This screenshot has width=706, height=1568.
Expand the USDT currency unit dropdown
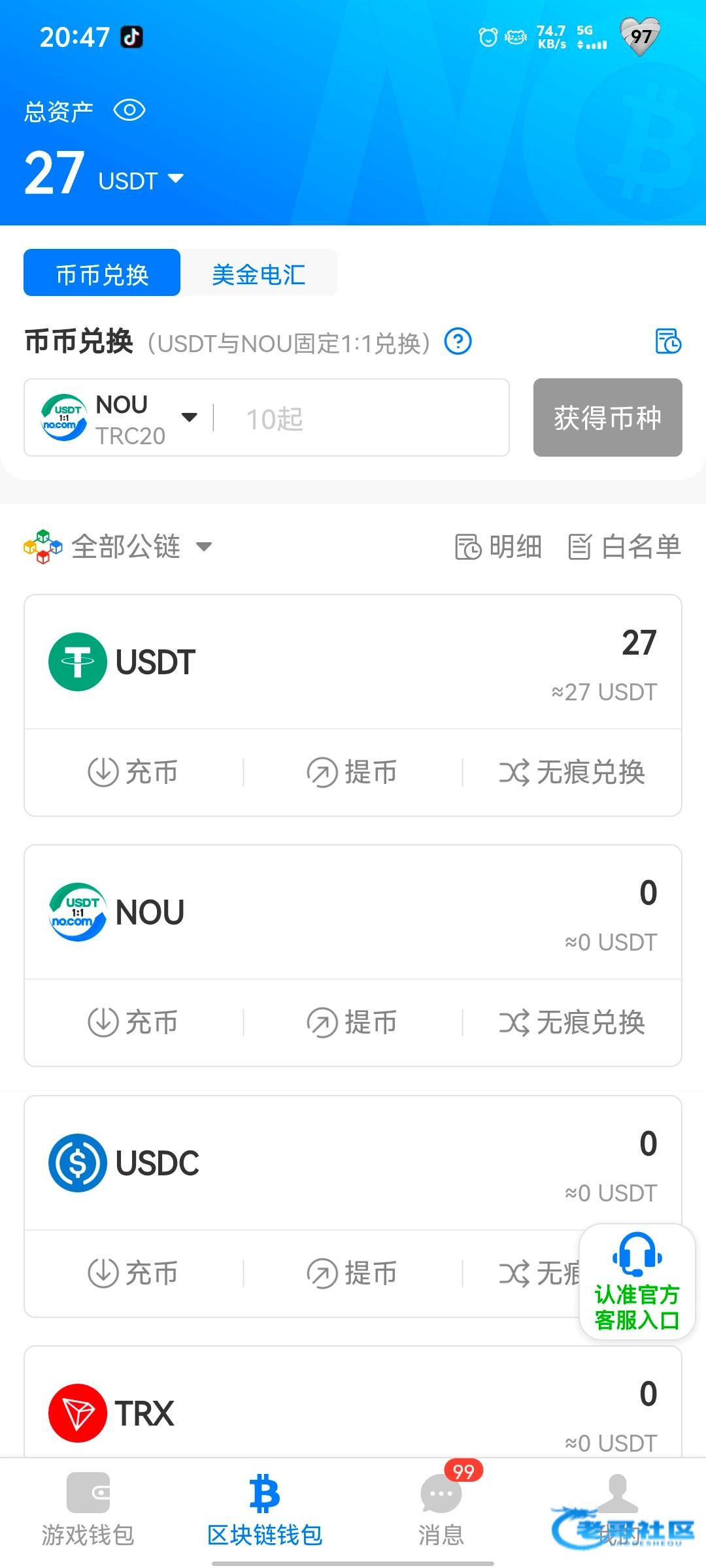click(175, 179)
